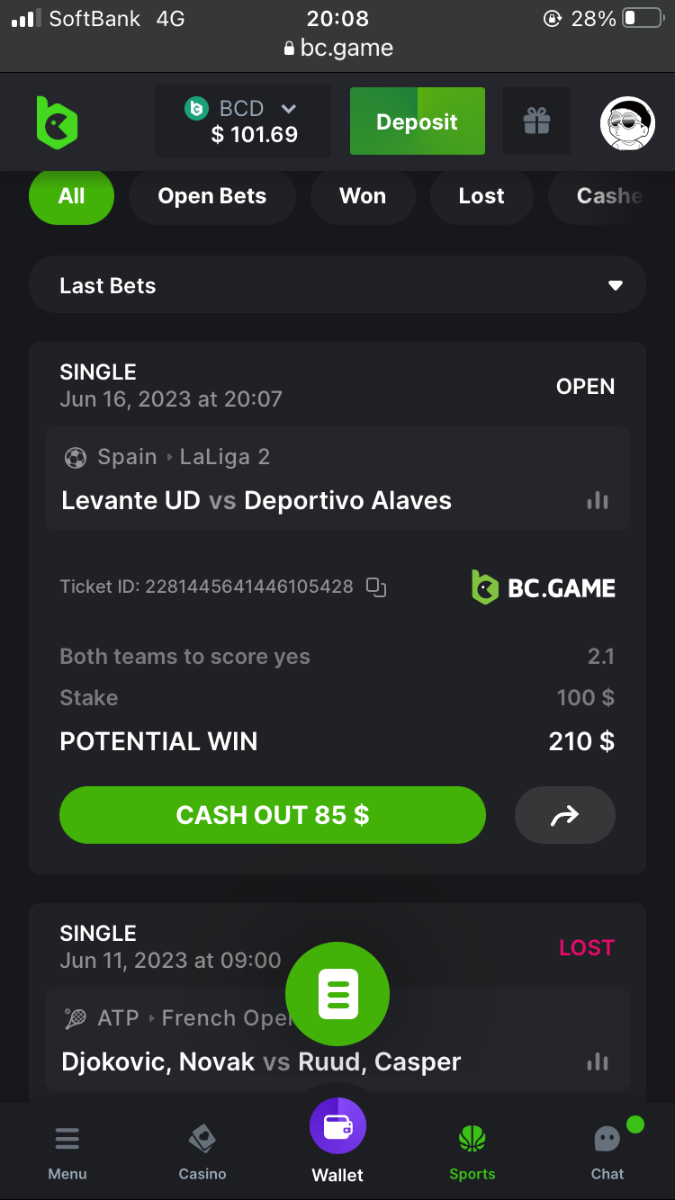The width and height of the screenshot is (675, 1200).
Task: Show only Won bets
Action: click(362, 196)
